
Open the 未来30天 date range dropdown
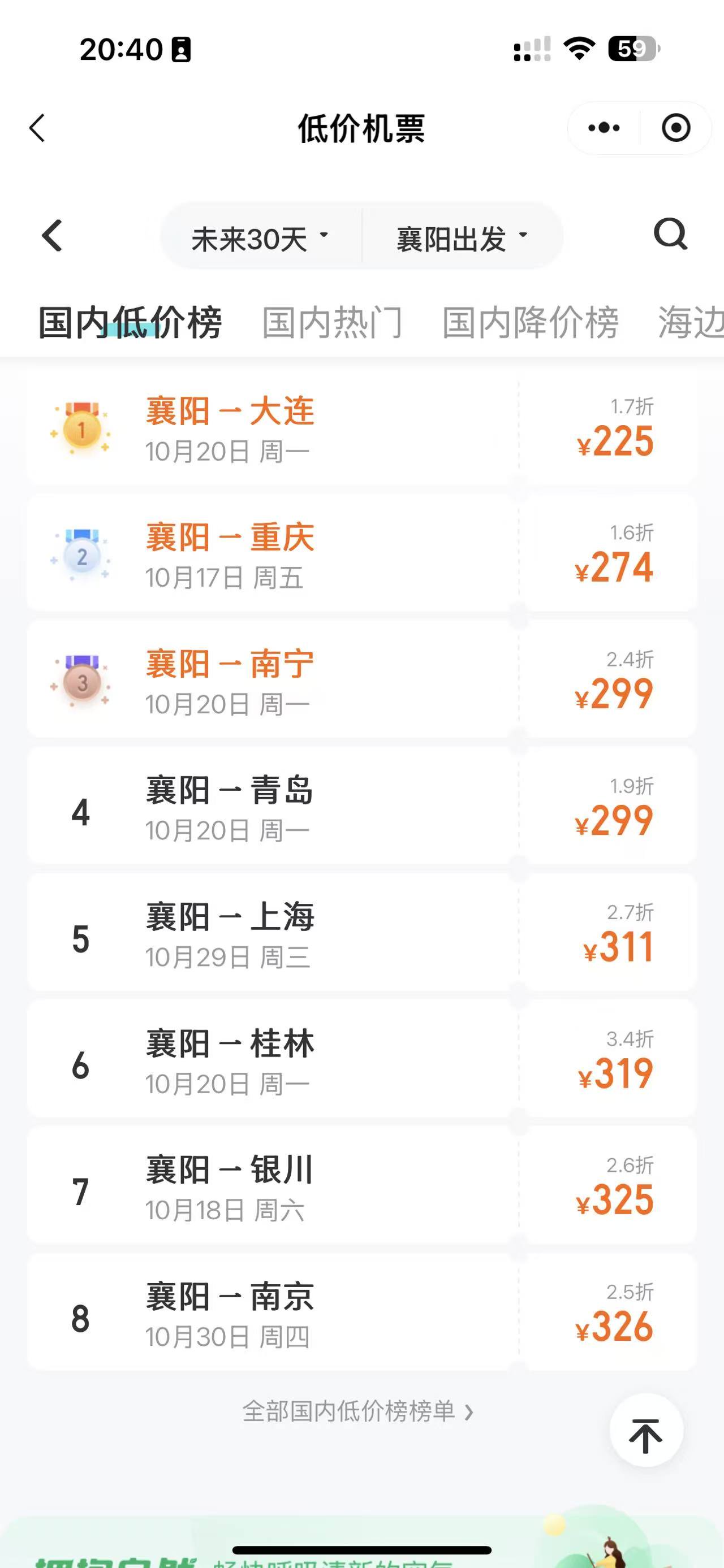260,238
